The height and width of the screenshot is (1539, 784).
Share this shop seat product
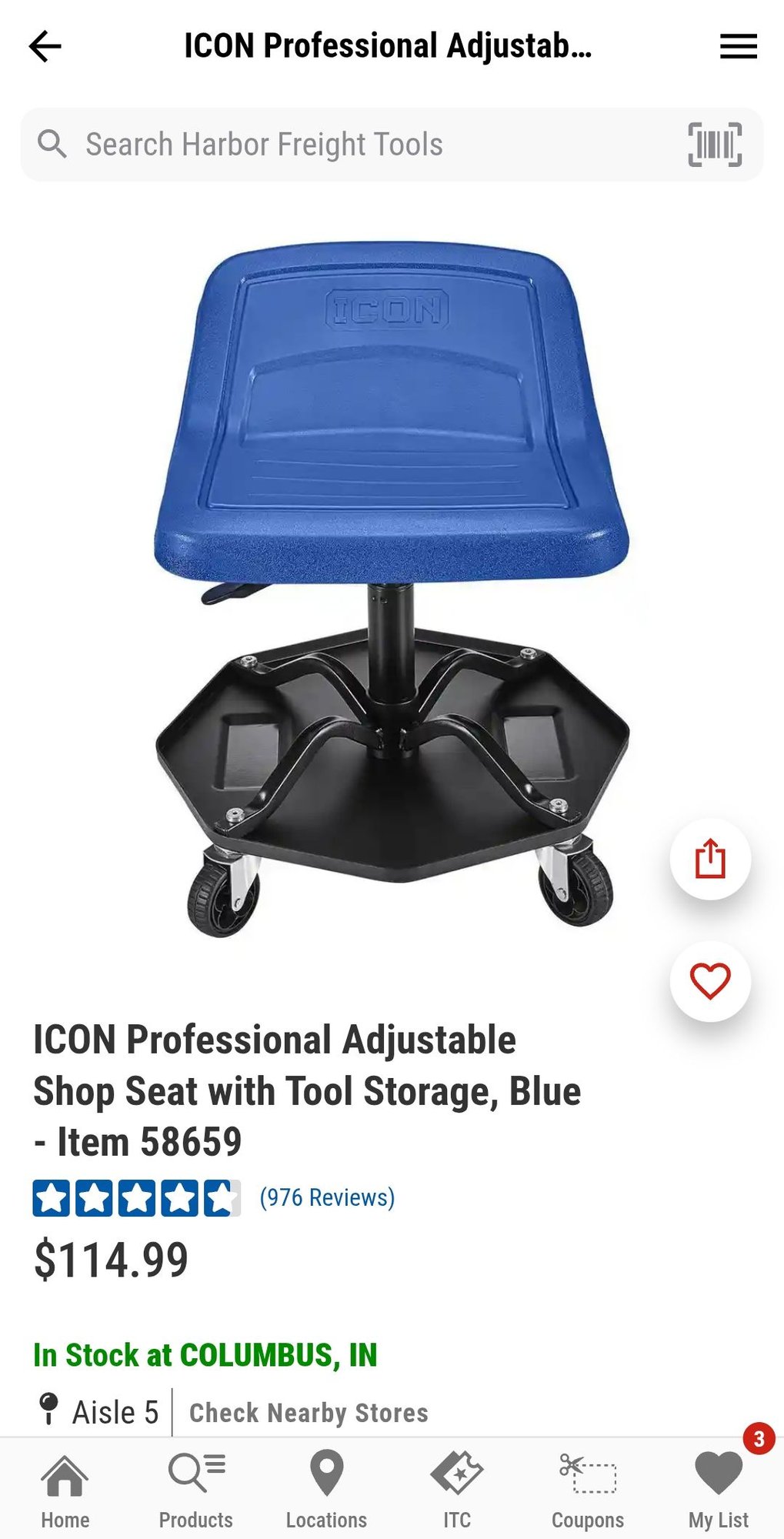tap(710, 859)
